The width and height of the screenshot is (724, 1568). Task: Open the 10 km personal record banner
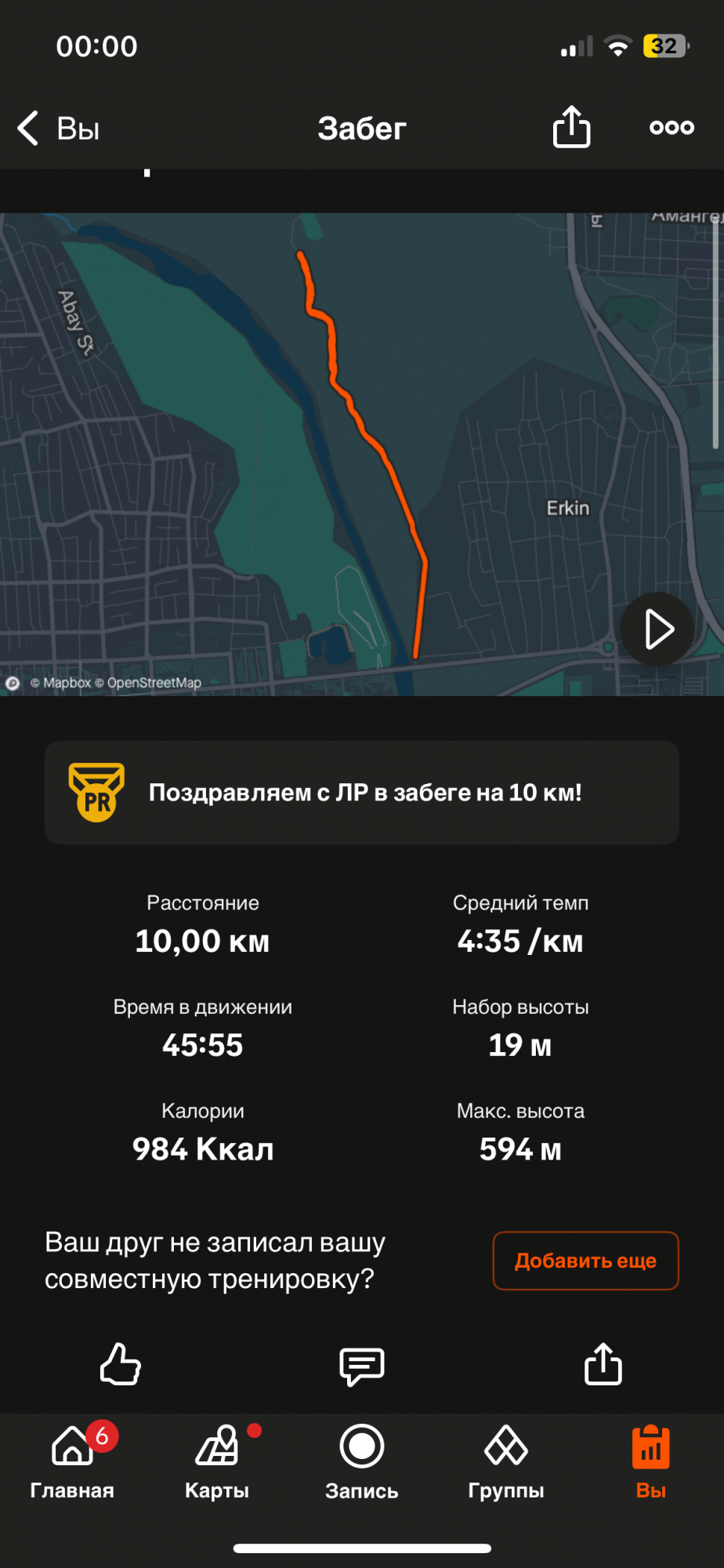pos(361,793)
